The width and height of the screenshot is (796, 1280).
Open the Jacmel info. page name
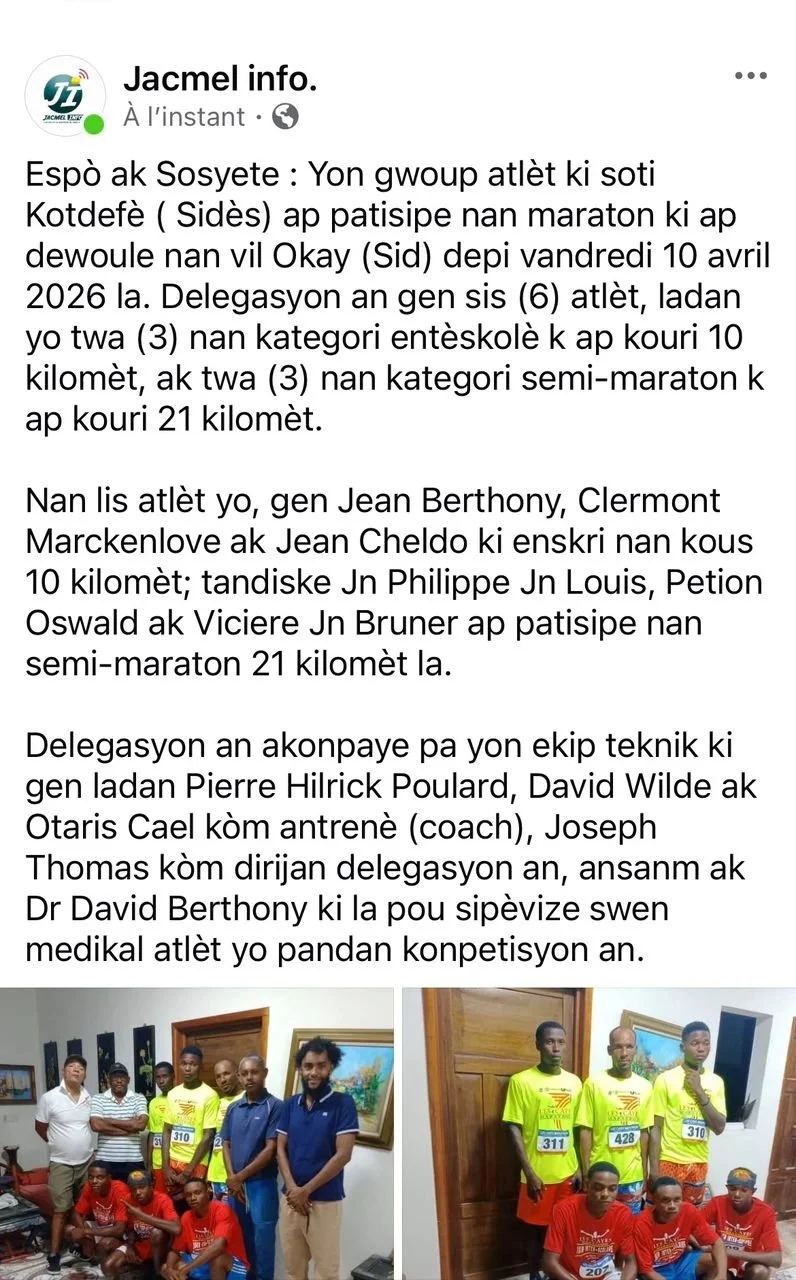click(220, 77)
